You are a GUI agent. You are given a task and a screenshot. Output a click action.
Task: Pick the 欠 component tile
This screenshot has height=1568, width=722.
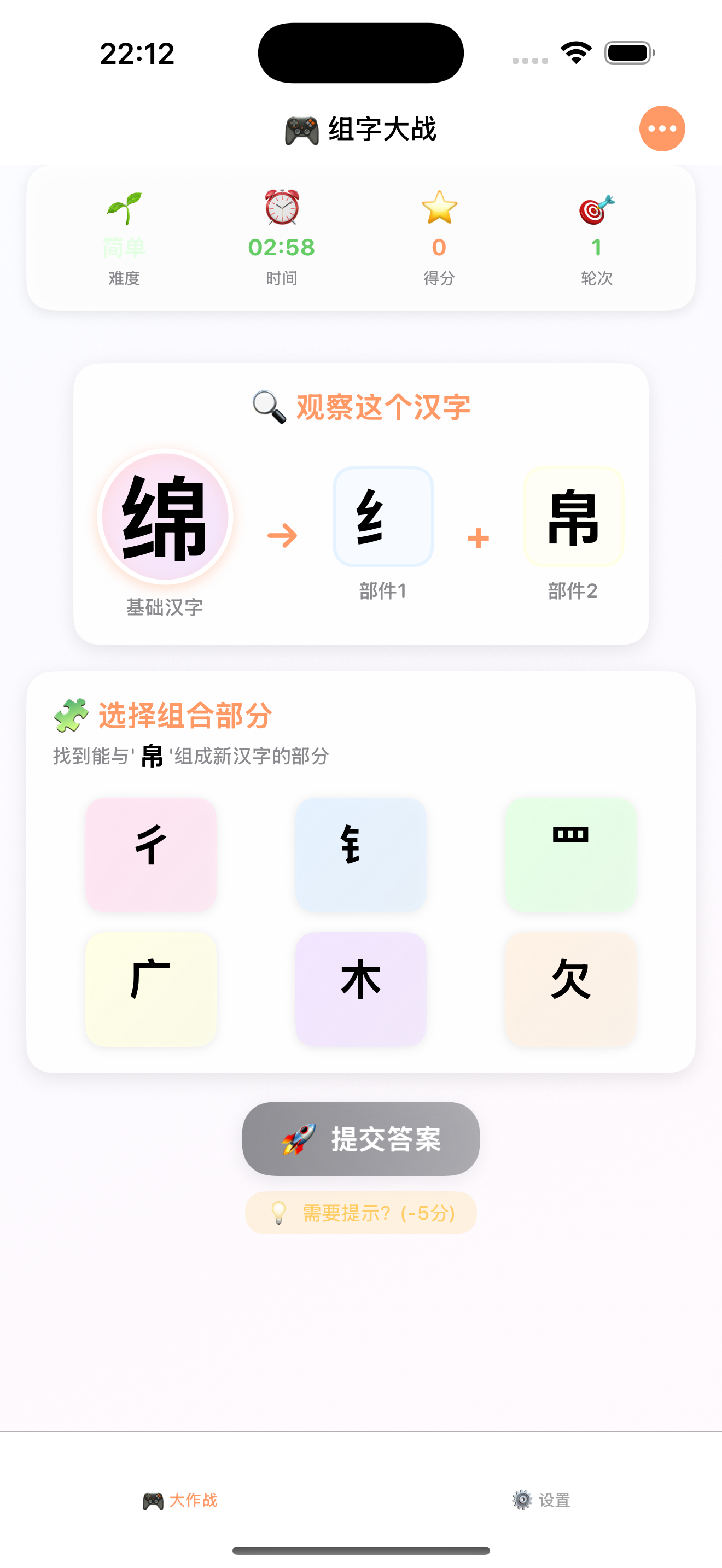coord(570,988)
